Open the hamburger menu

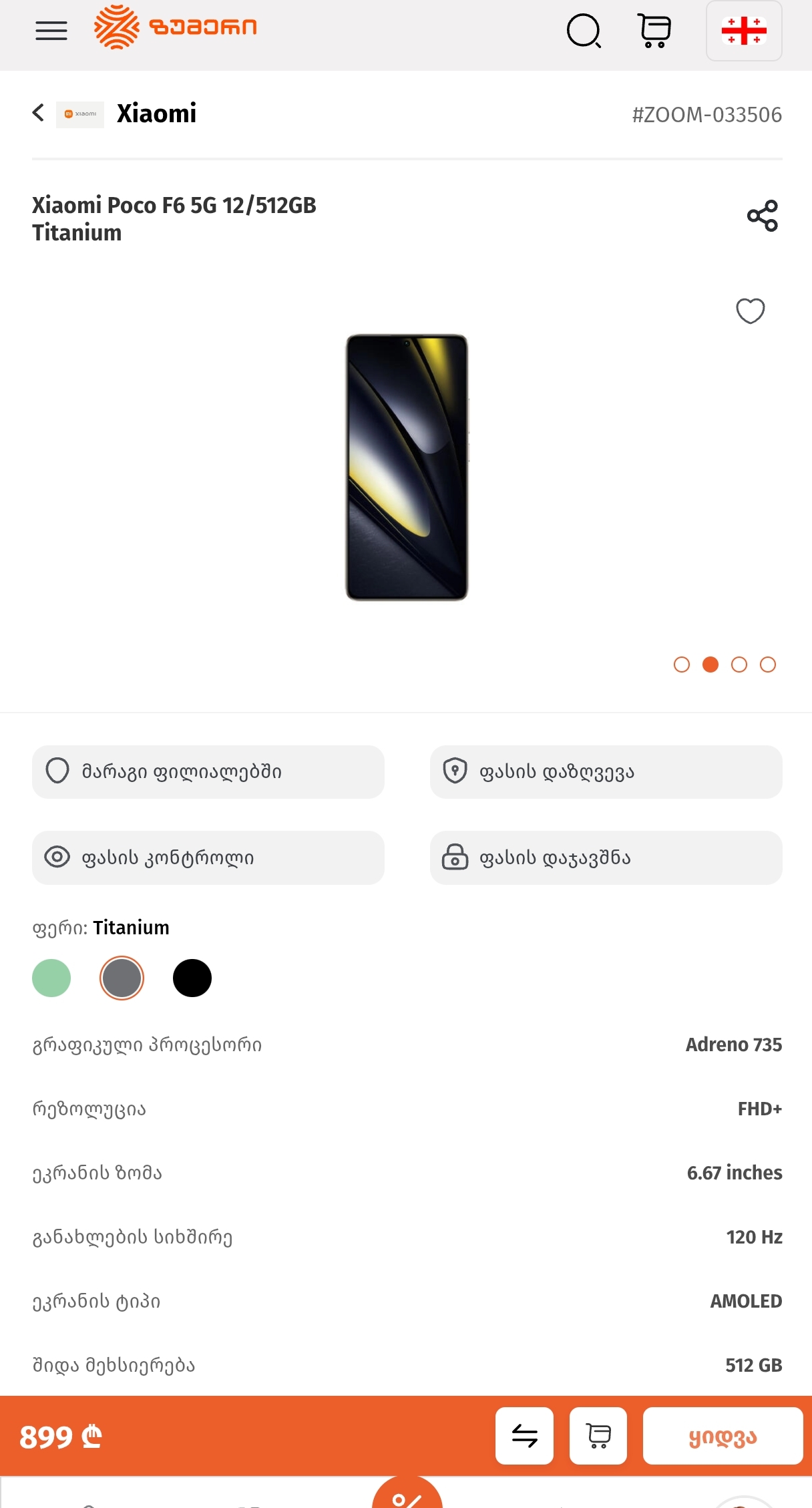point(51,31)
